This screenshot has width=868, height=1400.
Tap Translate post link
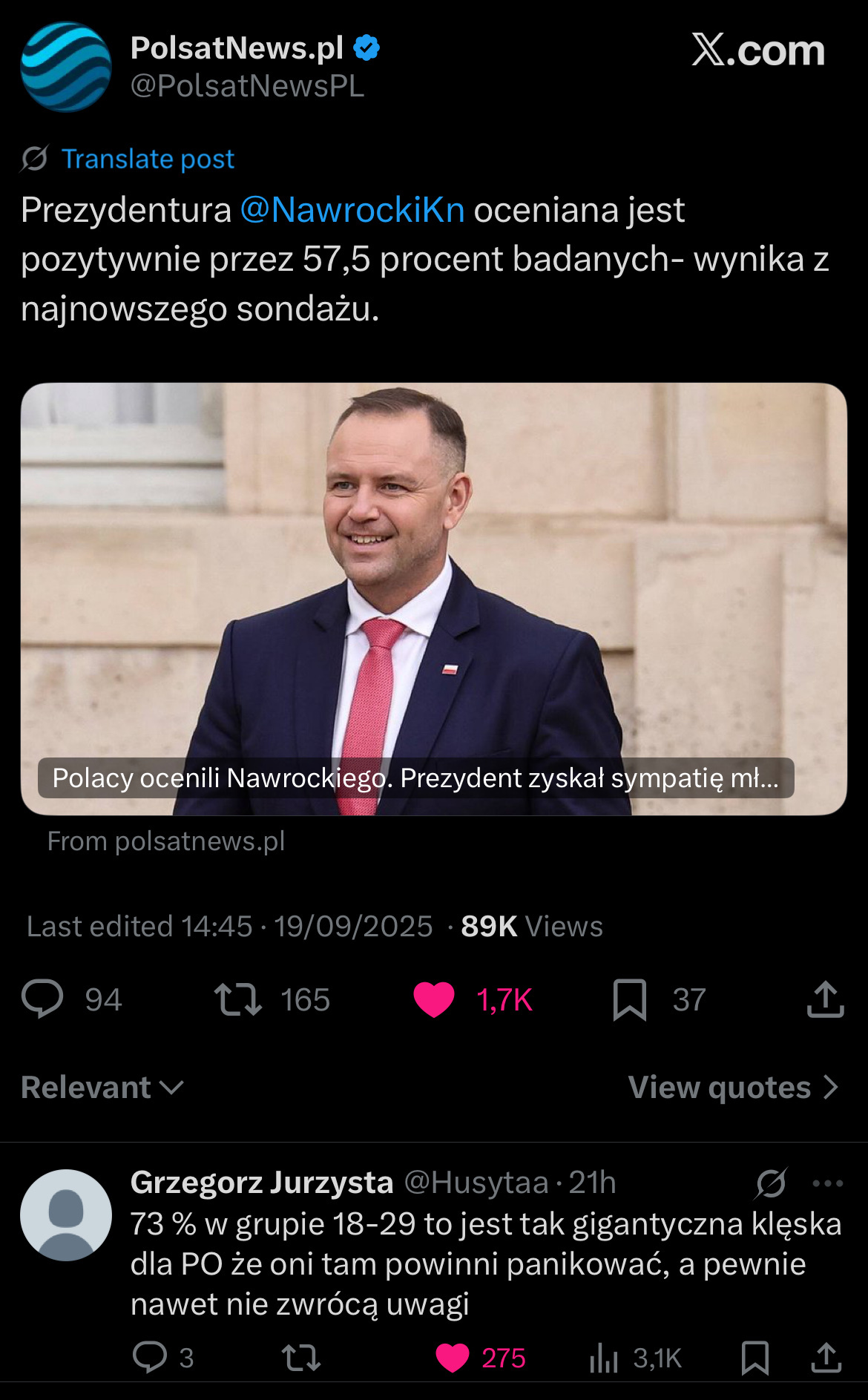[x=147, y=159]
